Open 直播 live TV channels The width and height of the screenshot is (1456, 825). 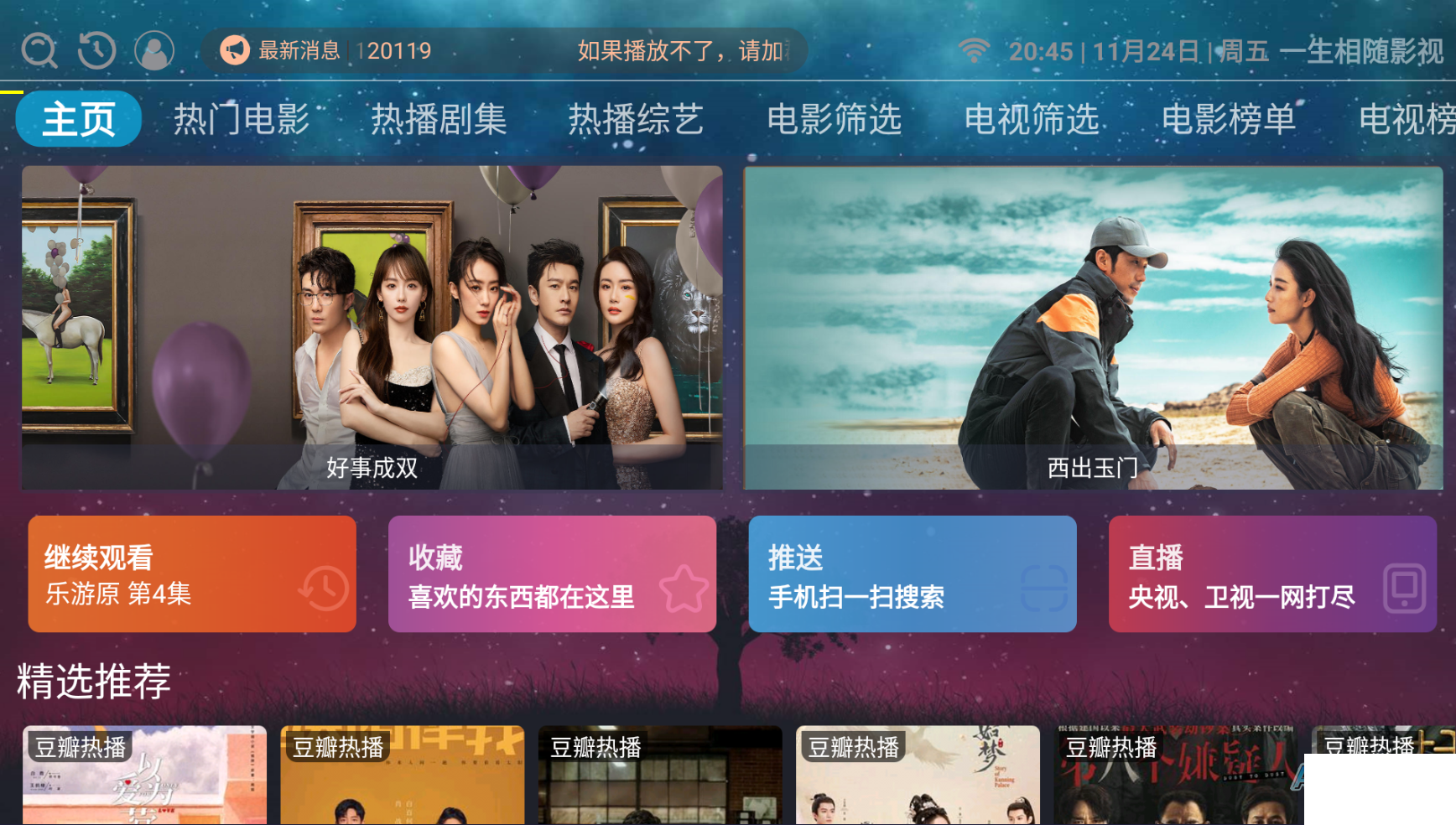tap(1271, 573)
